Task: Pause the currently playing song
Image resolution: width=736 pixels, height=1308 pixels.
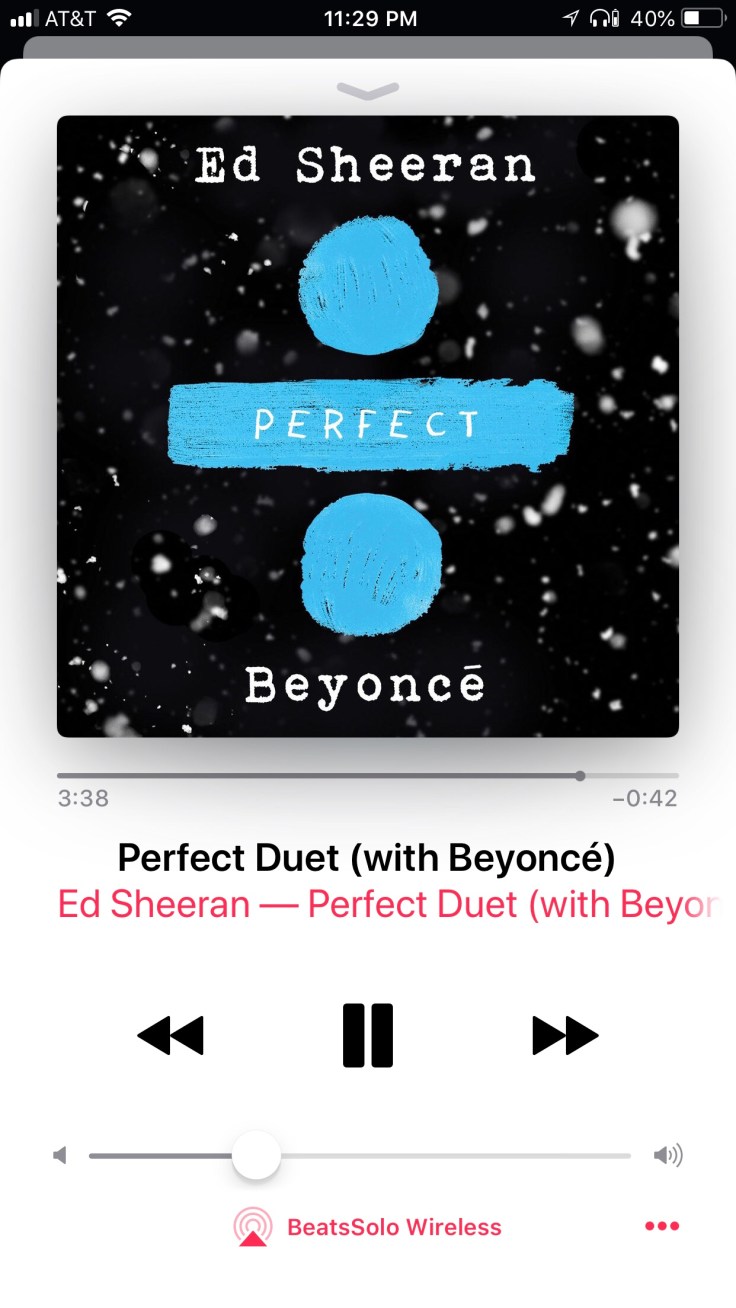Action: pos(368,1036)
